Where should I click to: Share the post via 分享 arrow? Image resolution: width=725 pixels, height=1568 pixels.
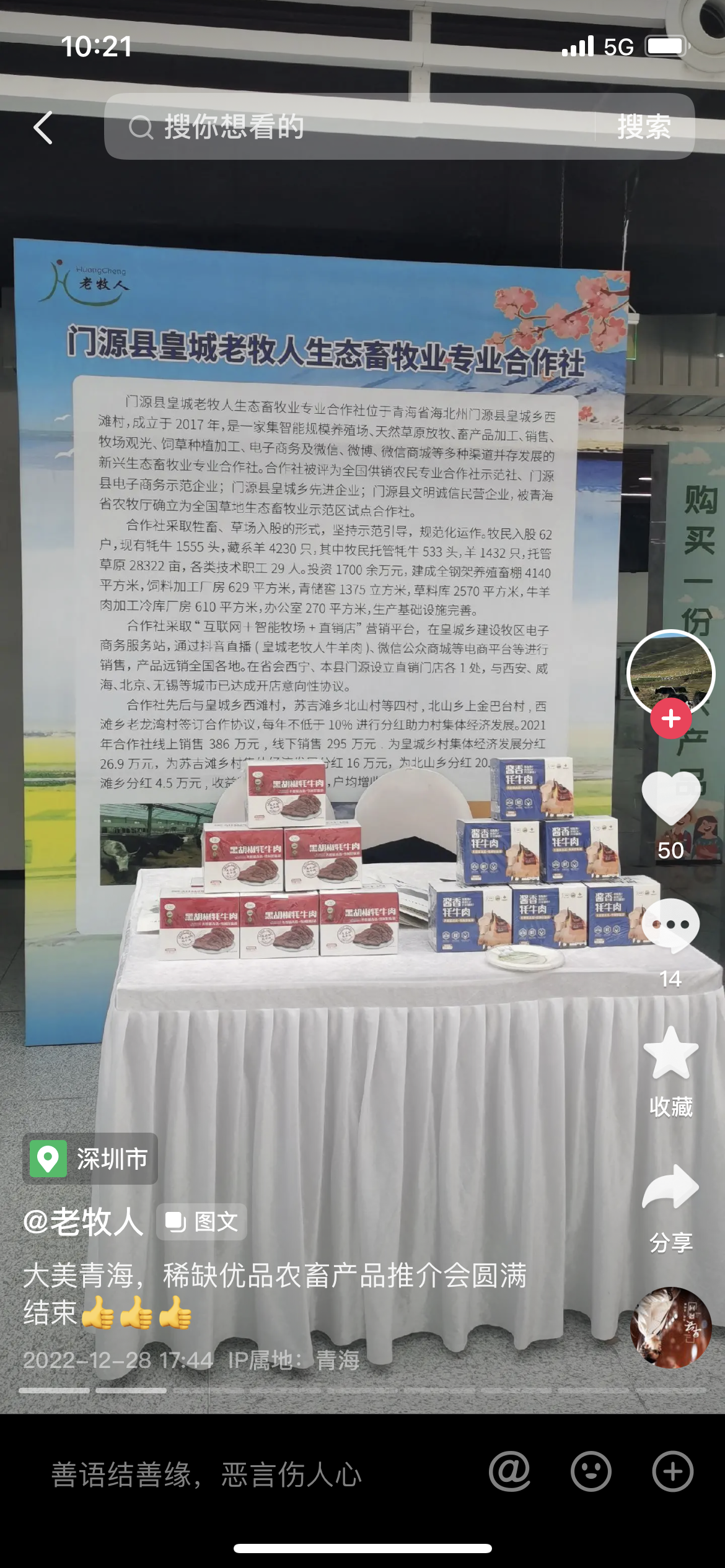coord(670,1188)
